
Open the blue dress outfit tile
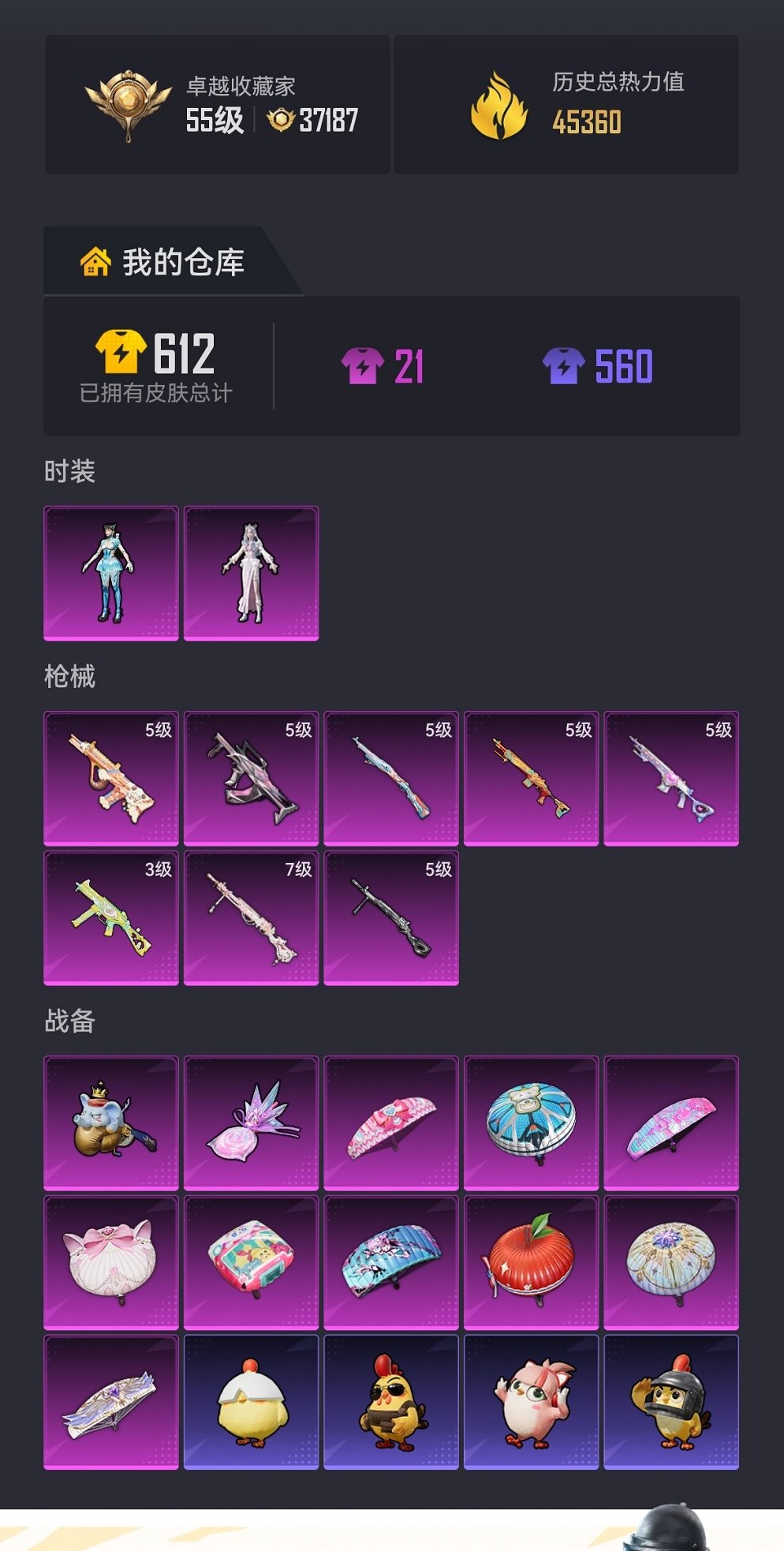click(x=111, y=573)
